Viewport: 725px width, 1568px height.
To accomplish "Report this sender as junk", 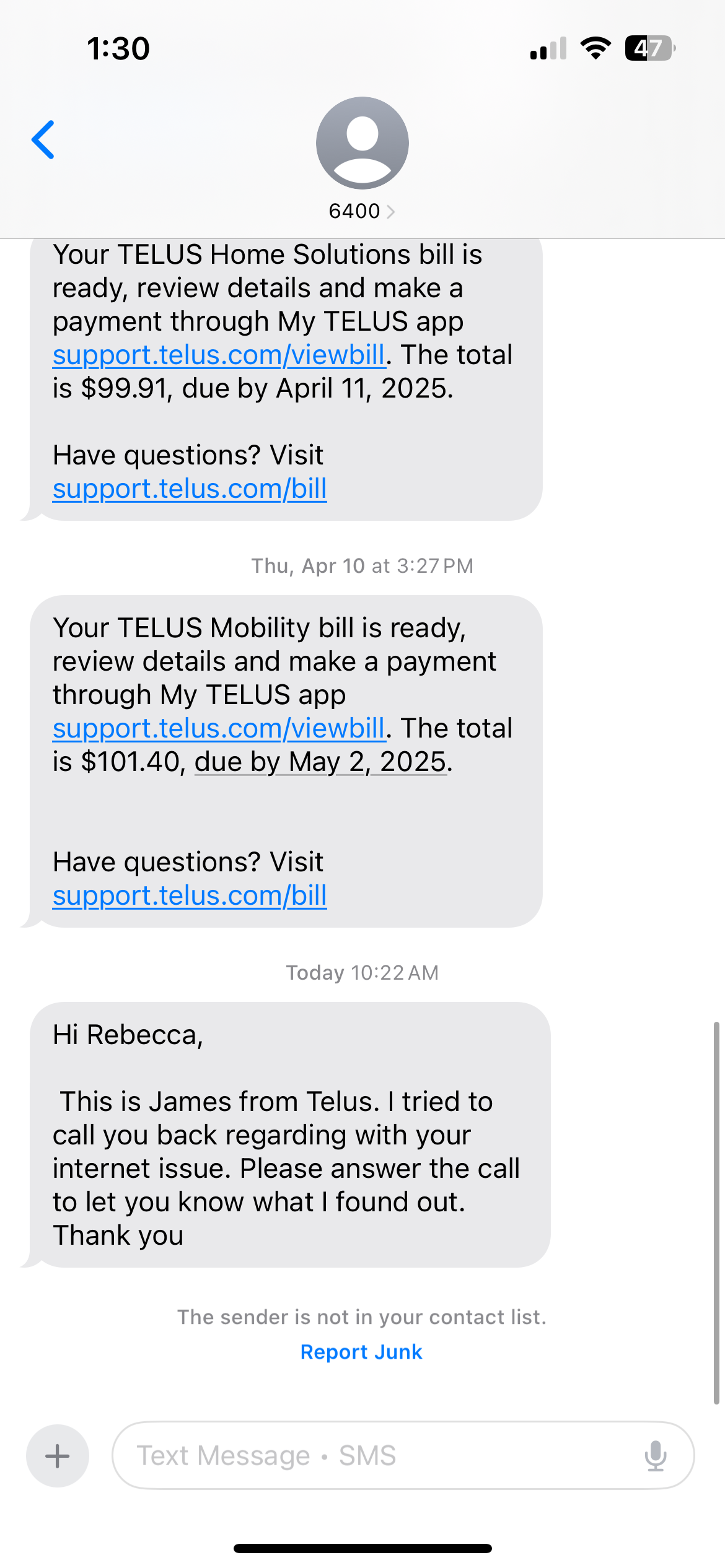I will 361,1352.
